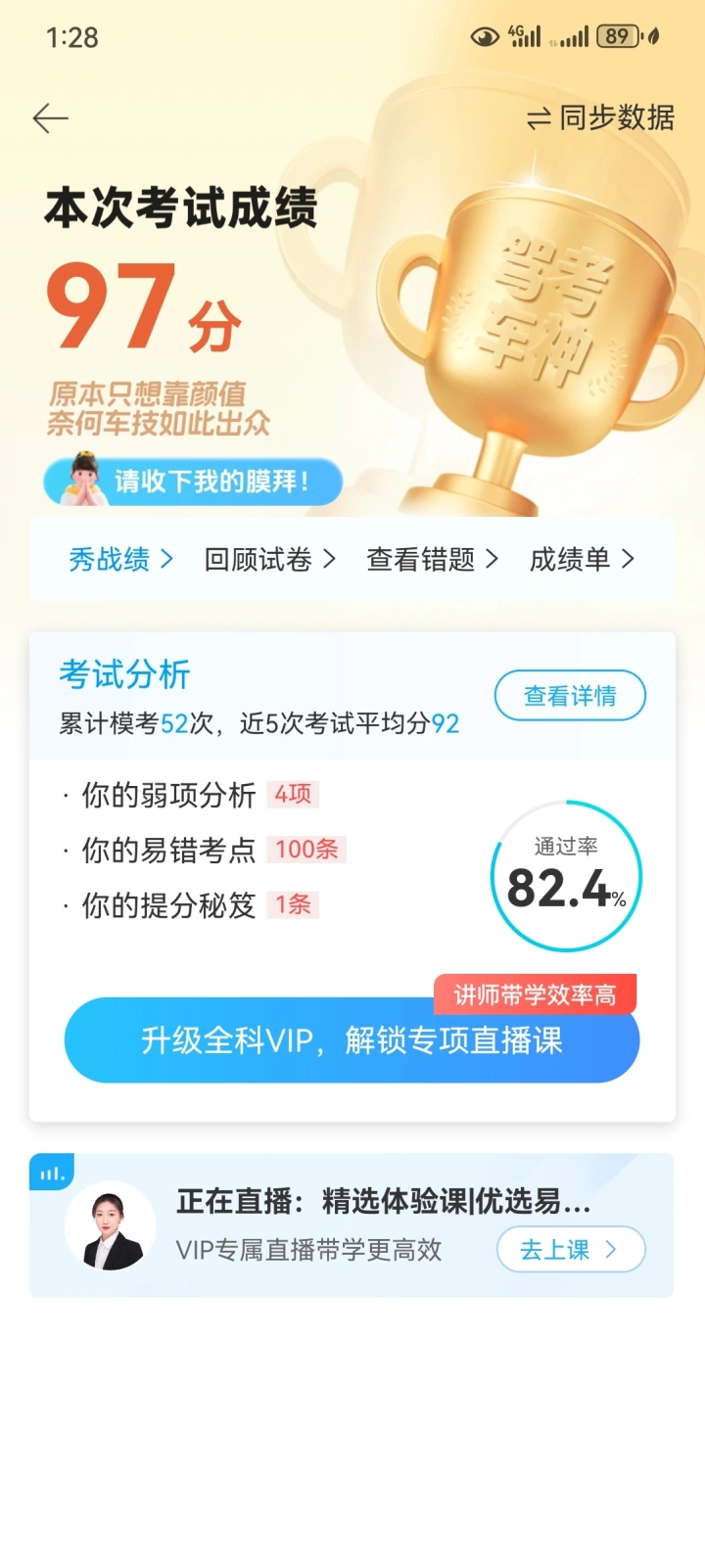Open 回顾试卷 to review the paper
This screenshot has width=705, height=1568.
tap(269, 559)
